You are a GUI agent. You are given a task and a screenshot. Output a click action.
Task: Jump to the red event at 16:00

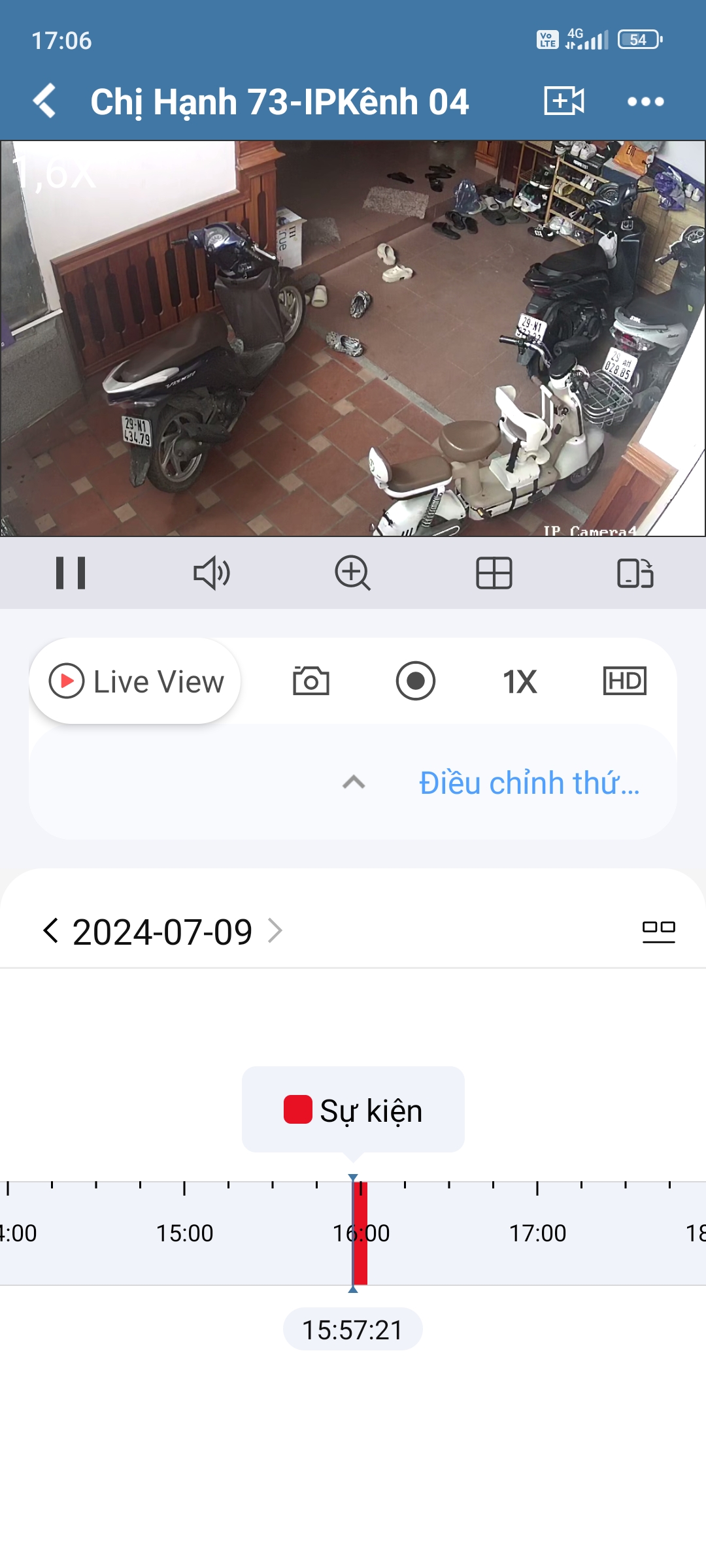click(361, 1233)
